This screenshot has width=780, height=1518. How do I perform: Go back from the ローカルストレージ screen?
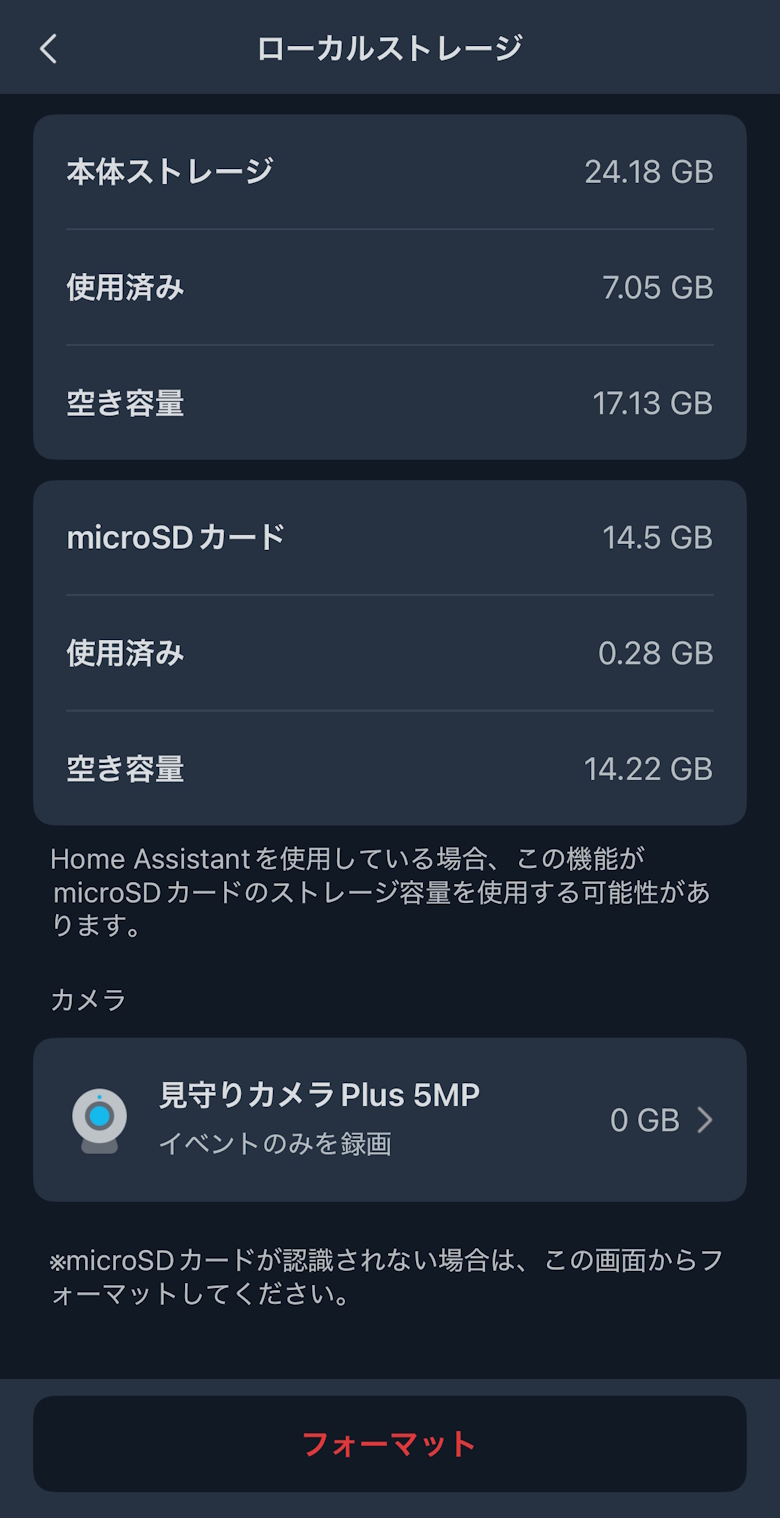[48, 49]
